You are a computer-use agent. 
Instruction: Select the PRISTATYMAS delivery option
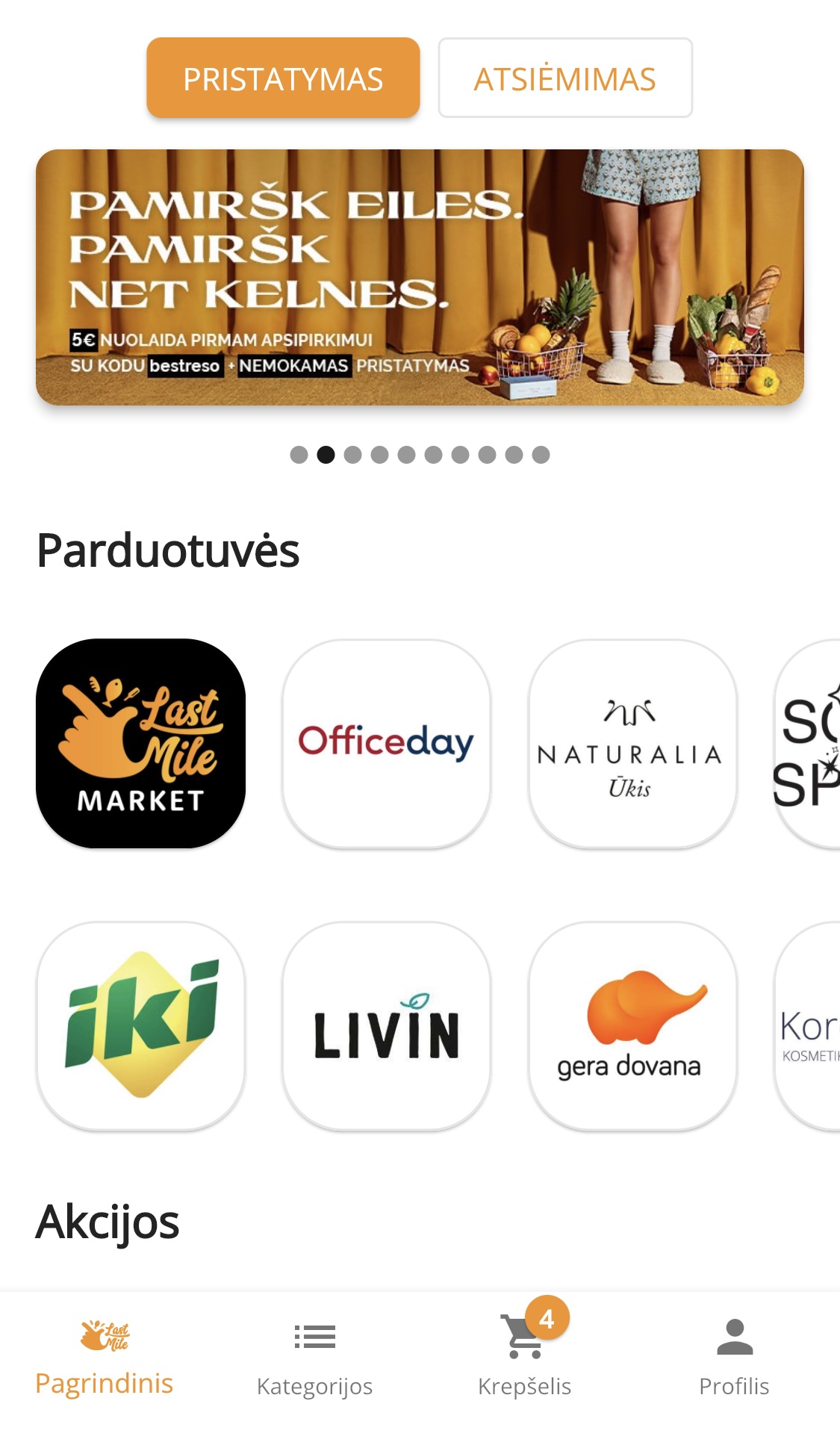(x=283, y=78)
